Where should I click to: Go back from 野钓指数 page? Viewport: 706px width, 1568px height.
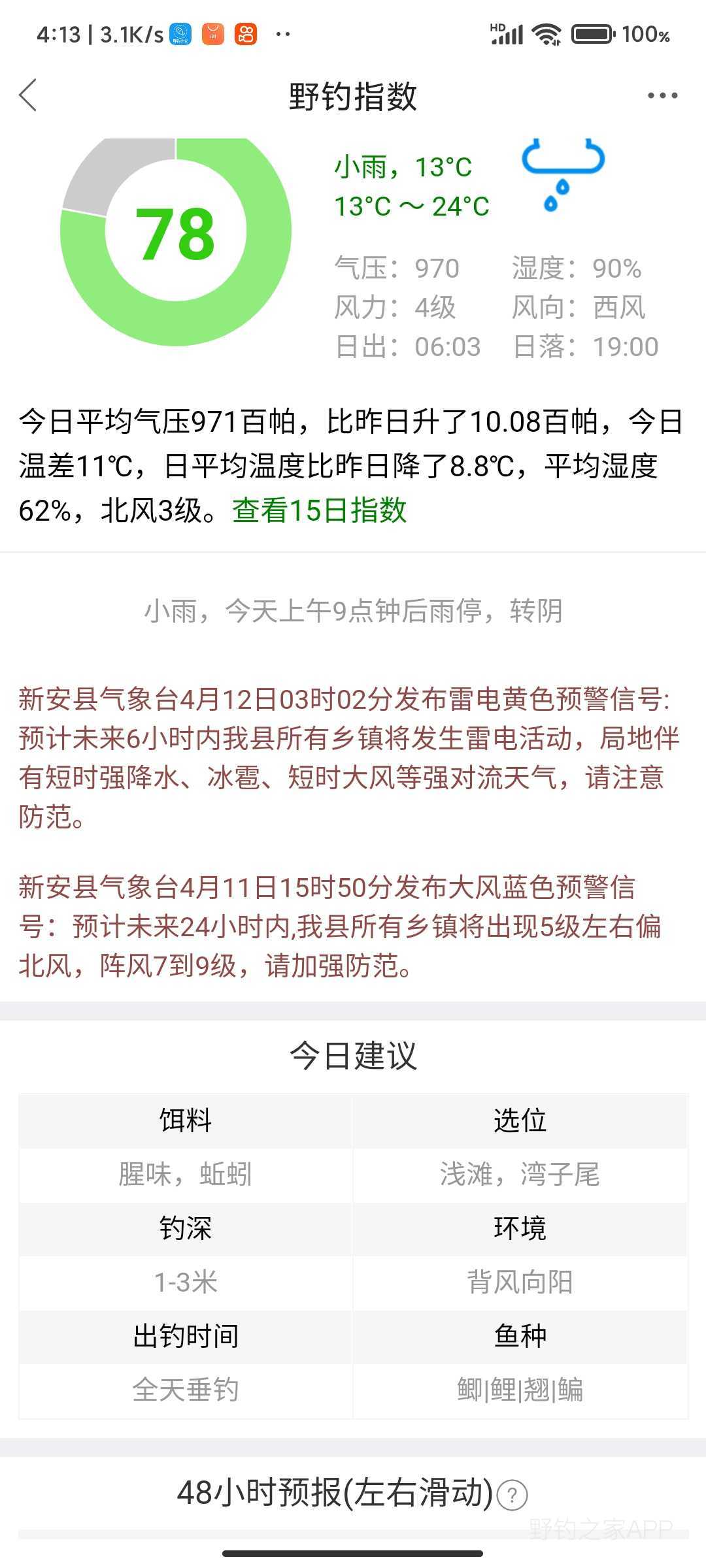[x=28, y=96]
